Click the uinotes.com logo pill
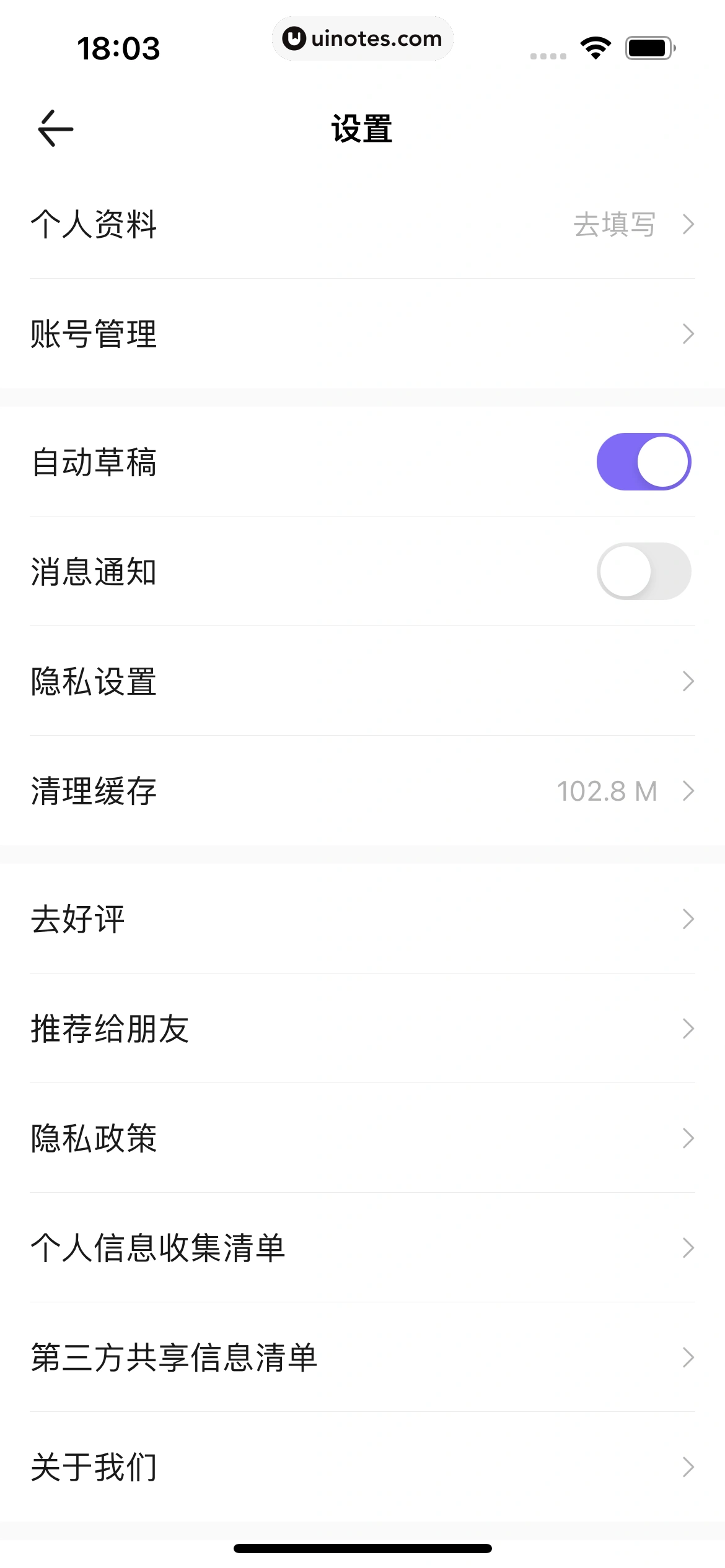Viewport: 725px width, 1568px height. pos(362,38)
